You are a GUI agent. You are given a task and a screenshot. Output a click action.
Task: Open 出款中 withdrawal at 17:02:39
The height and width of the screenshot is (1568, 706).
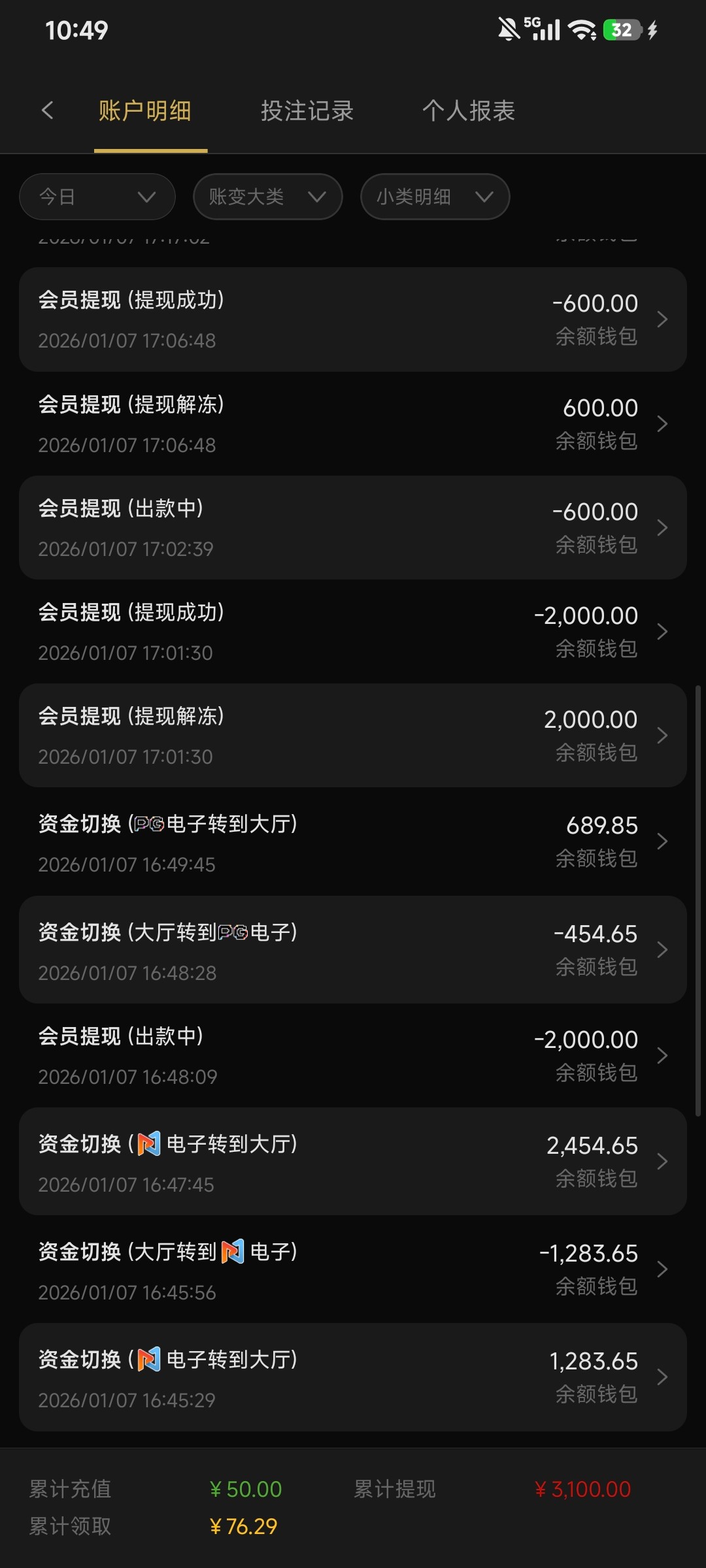coord(353,528)
